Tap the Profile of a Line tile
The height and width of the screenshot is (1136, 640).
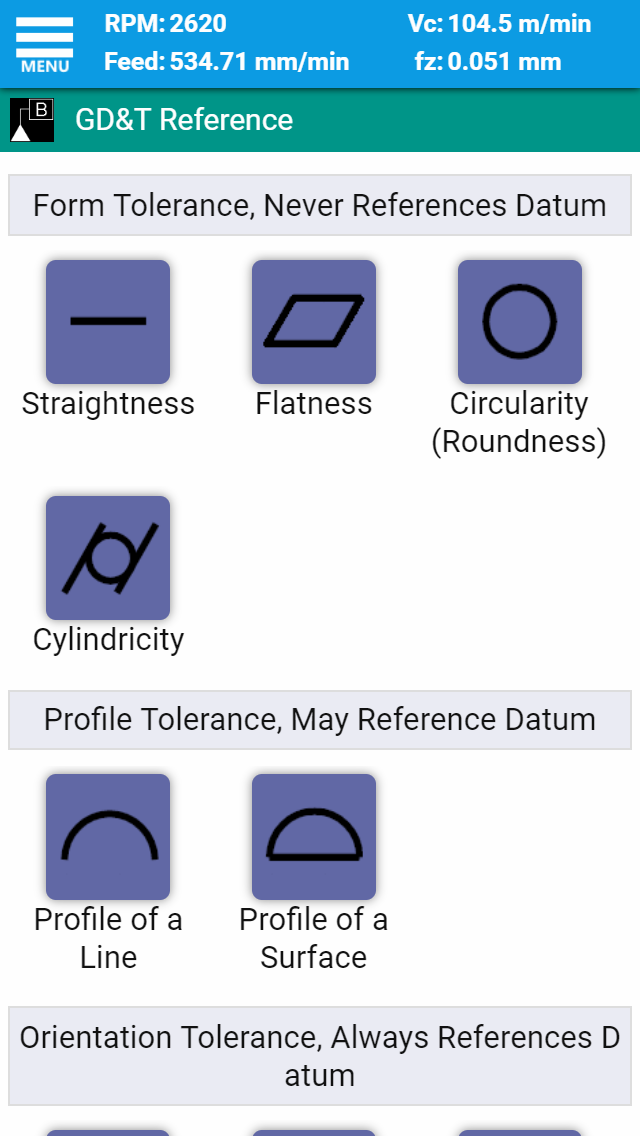coord(108,837)
